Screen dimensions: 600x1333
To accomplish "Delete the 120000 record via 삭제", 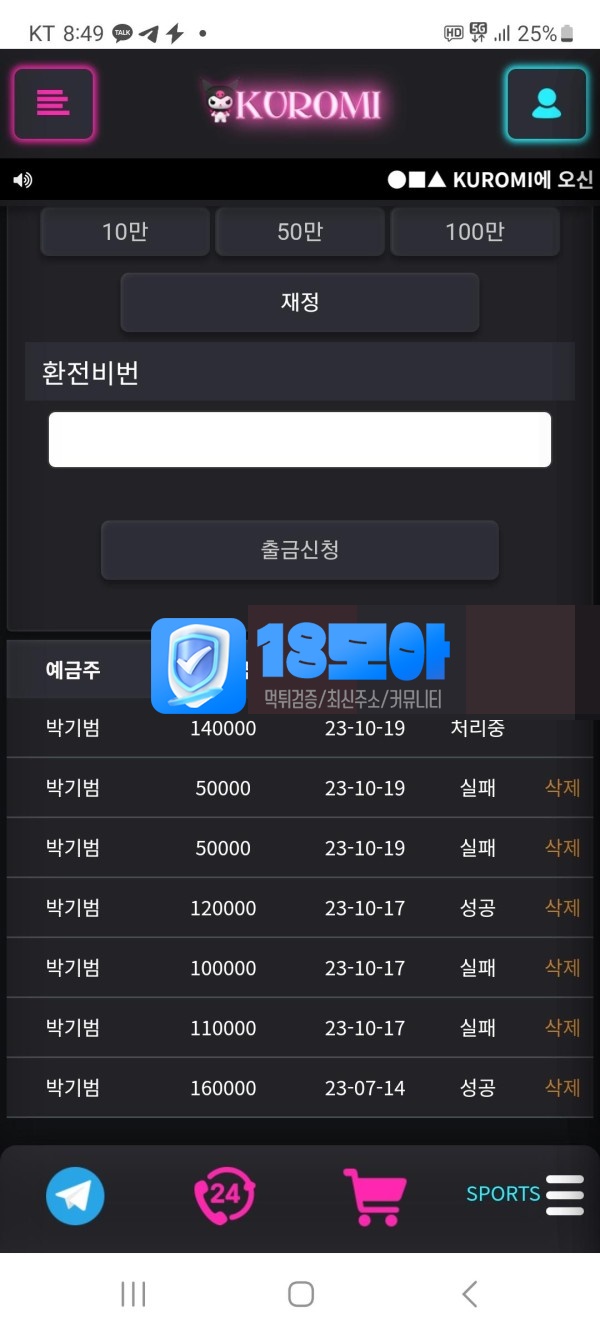I will pyautogui.click(x=562, y=908).
